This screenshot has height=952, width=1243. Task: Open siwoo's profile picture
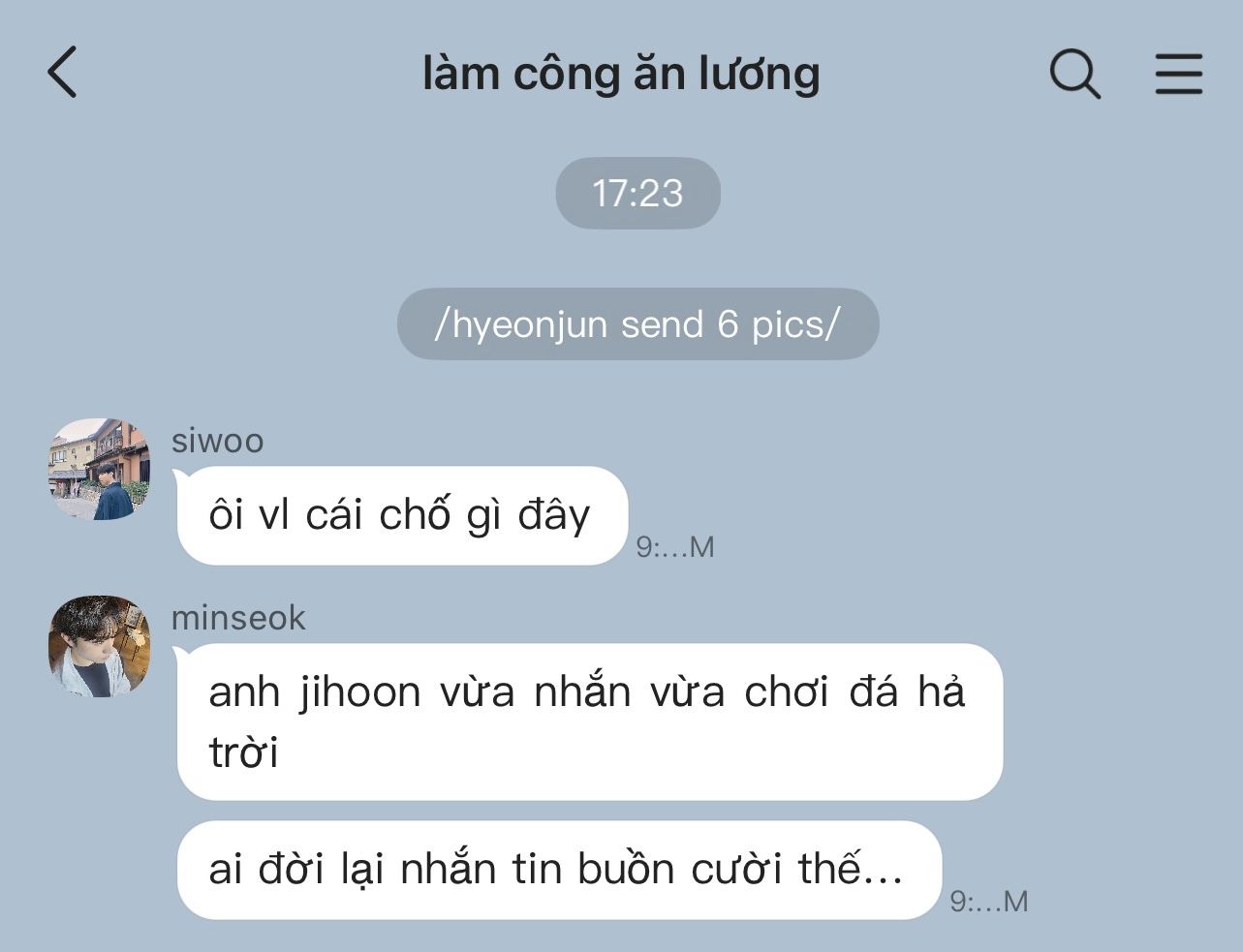100,470
